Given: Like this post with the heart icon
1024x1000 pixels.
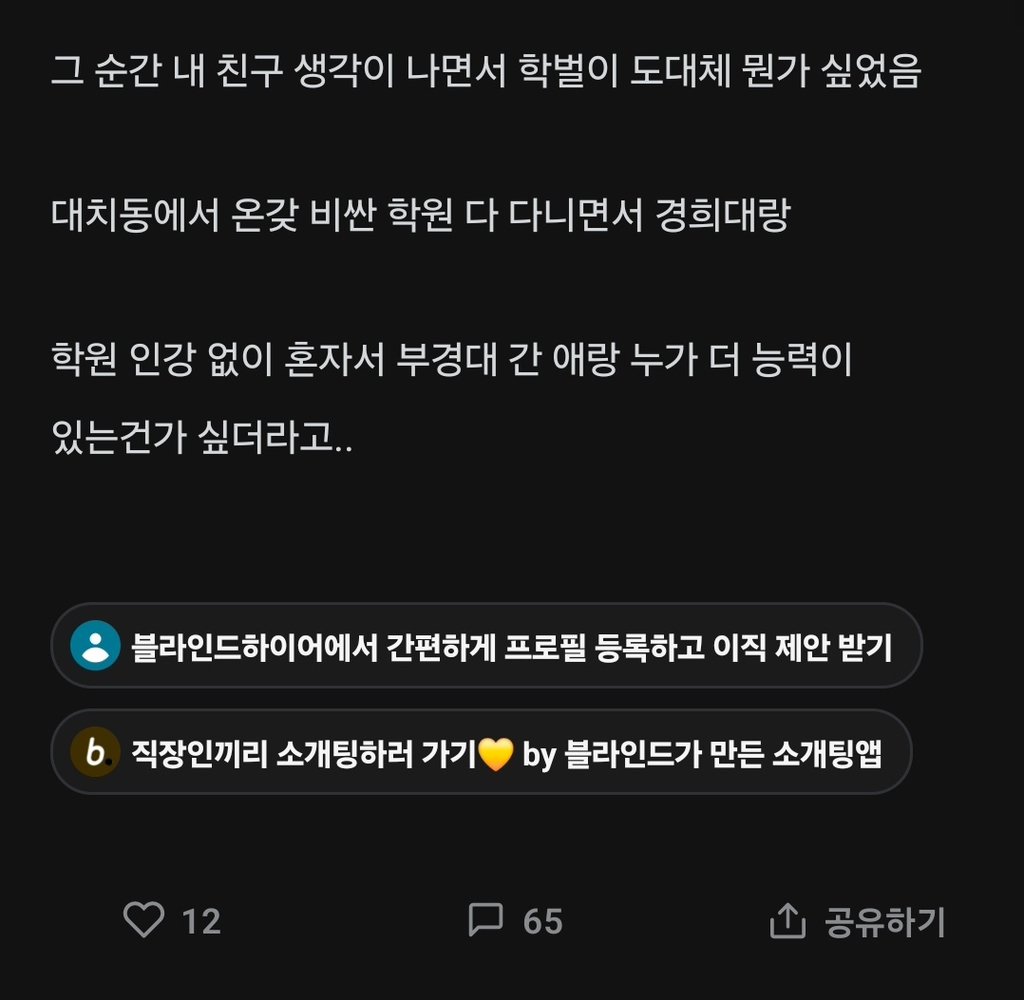Looking at the screenshot, I should click(144, 920).
